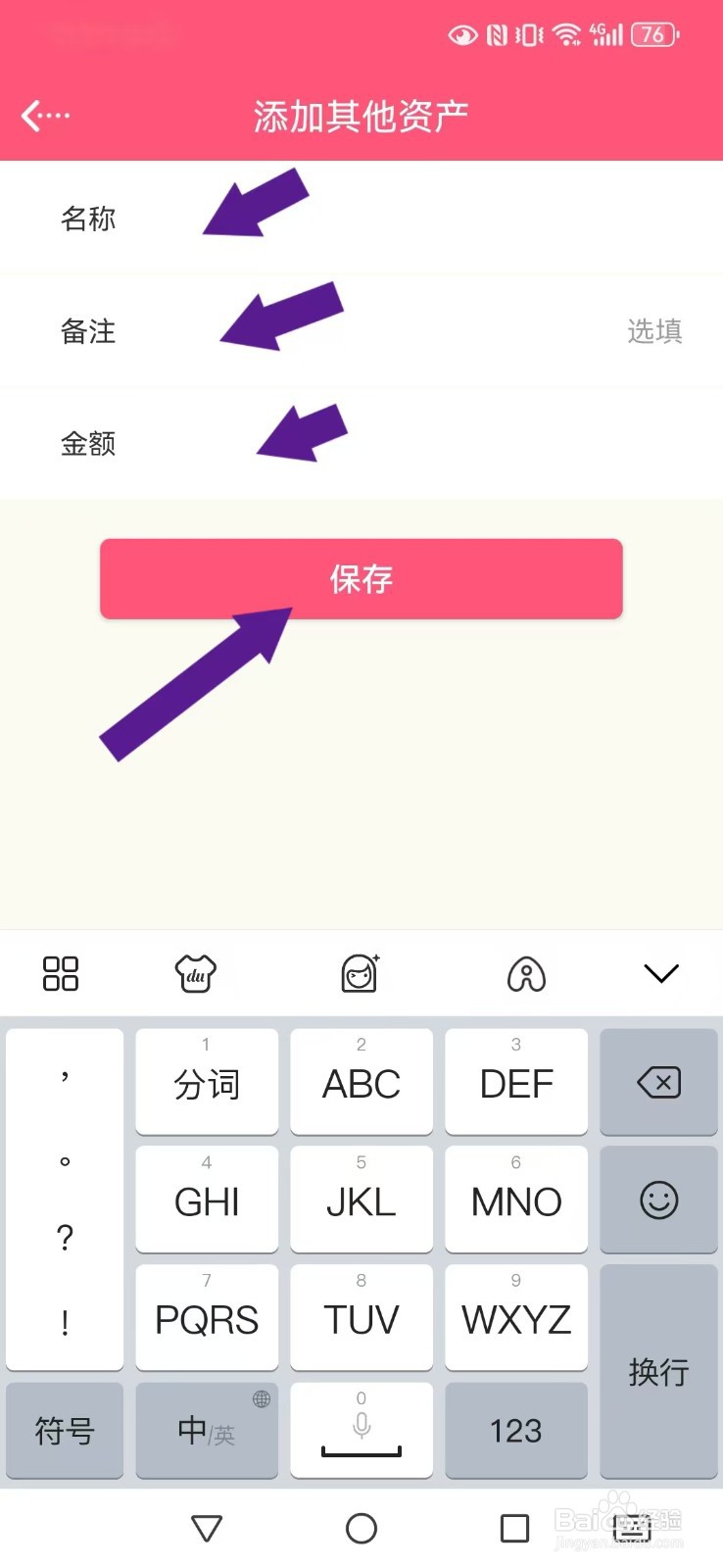Viewport: 723px width, 1568px height.
Task: Tap the mascot icon on keyboard toolbar
Action: point(527,973)
